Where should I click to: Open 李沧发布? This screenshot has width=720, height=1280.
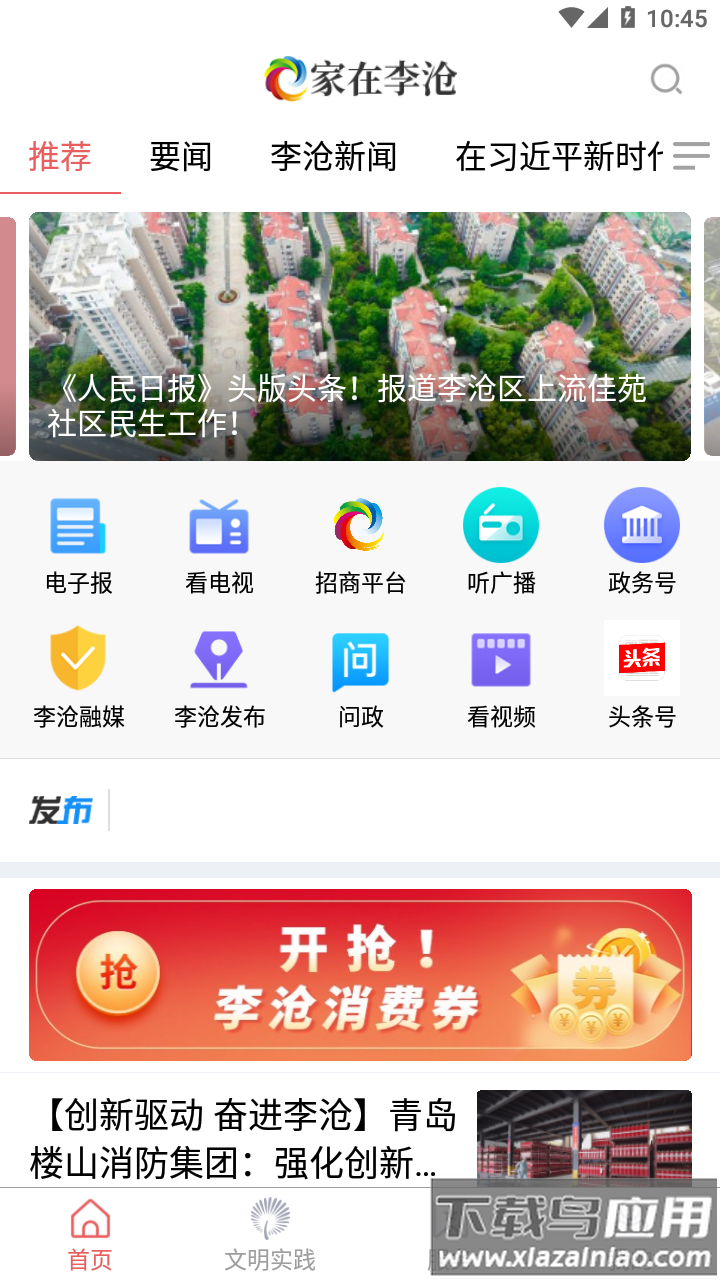coord(219,677)
